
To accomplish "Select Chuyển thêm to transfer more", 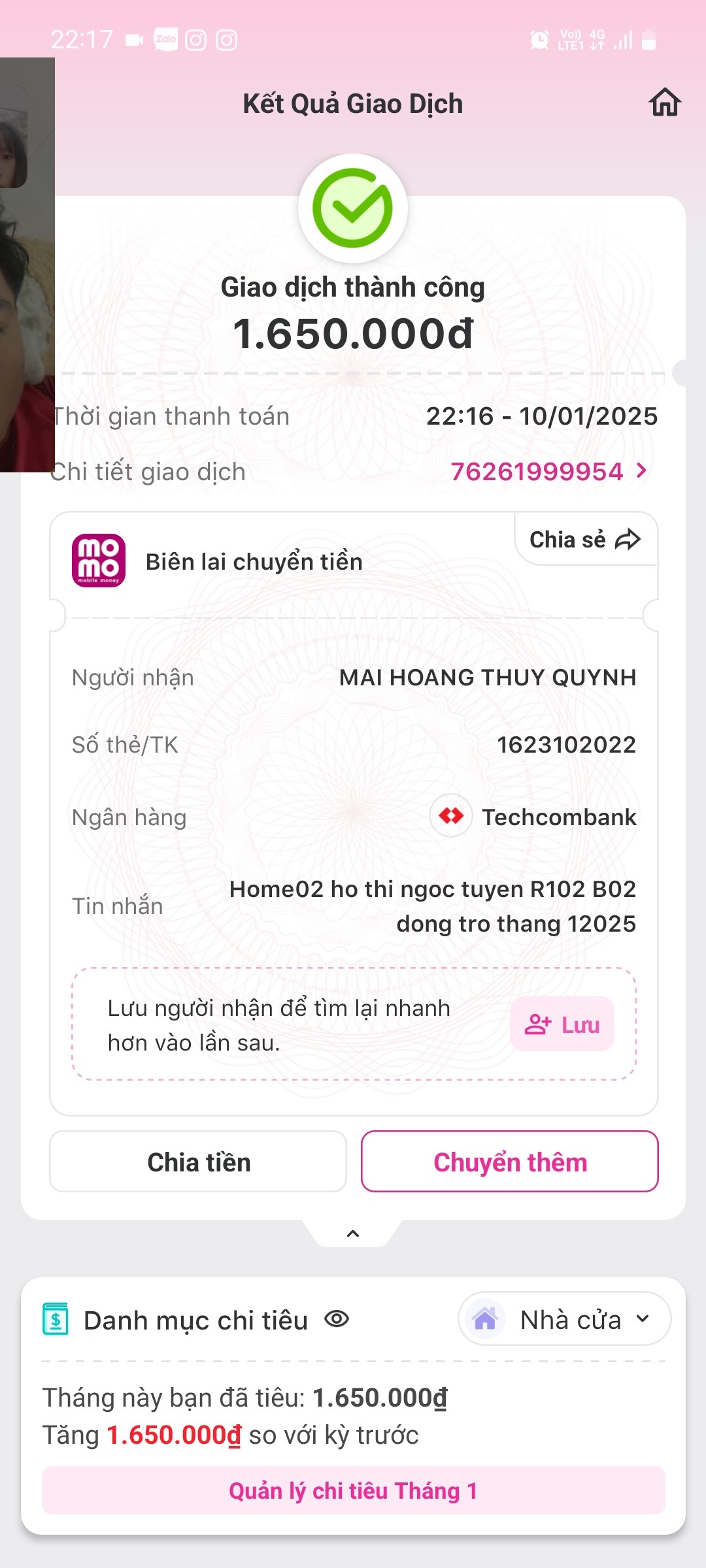I will coord(510,1162).
